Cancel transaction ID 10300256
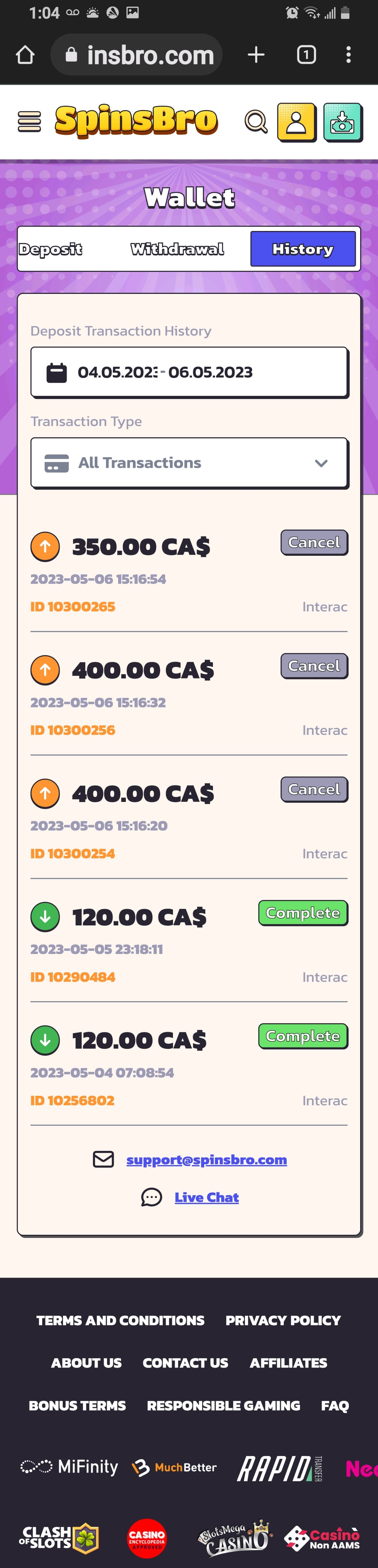This screenshot has height=1568, width=378. pyautogui.click(x=314, y=666)
